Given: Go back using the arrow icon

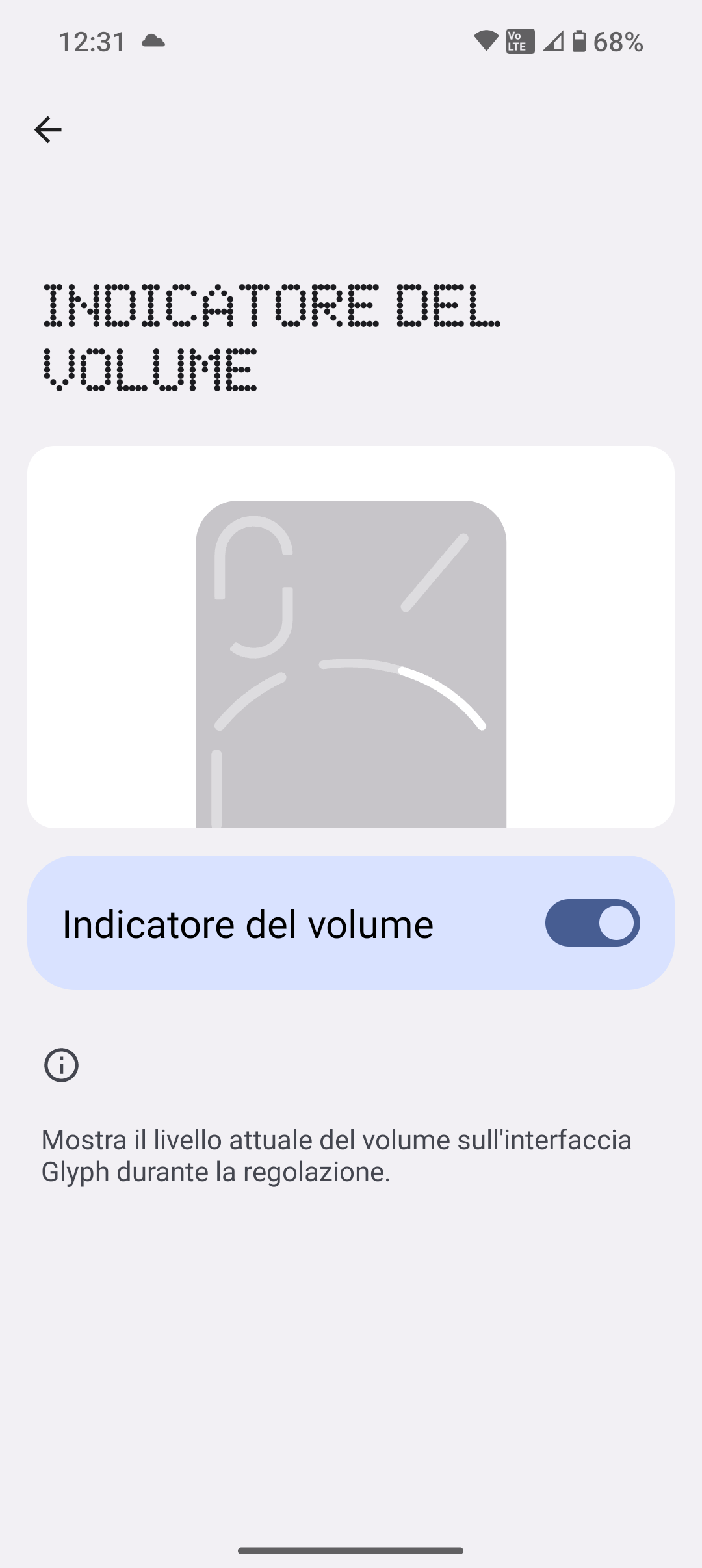Looking at the screenshot, I should click(x=48, y=130).
